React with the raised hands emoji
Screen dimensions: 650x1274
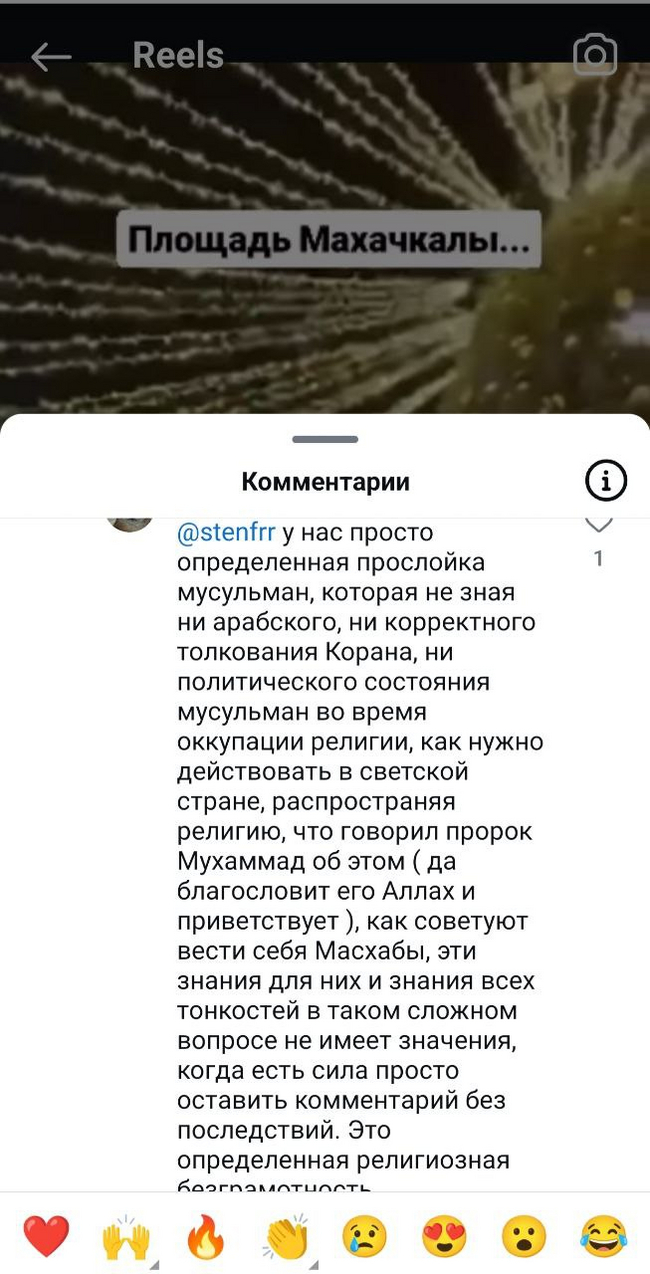[126, 1237]
